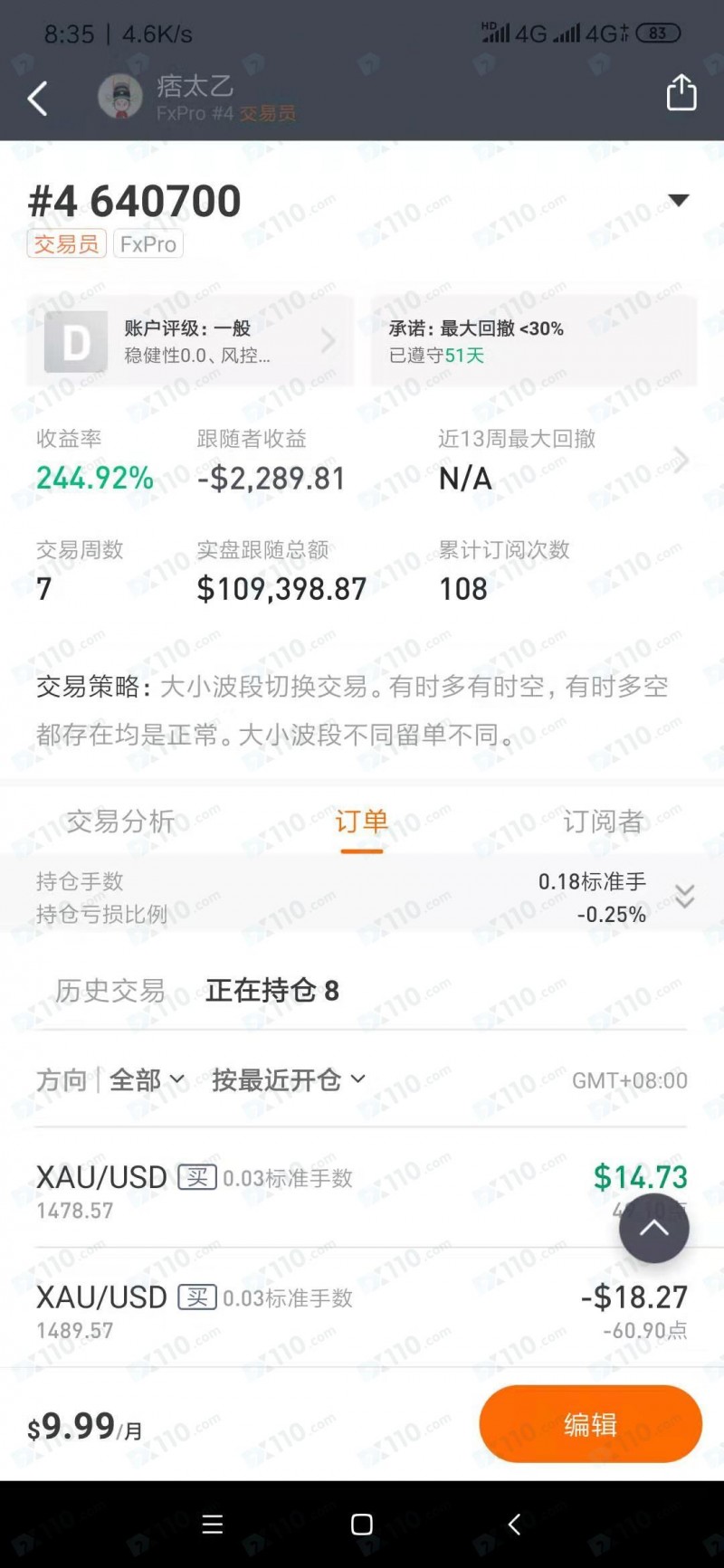
Task: Tap the system back navigation icon
Action: [512, 1525]
